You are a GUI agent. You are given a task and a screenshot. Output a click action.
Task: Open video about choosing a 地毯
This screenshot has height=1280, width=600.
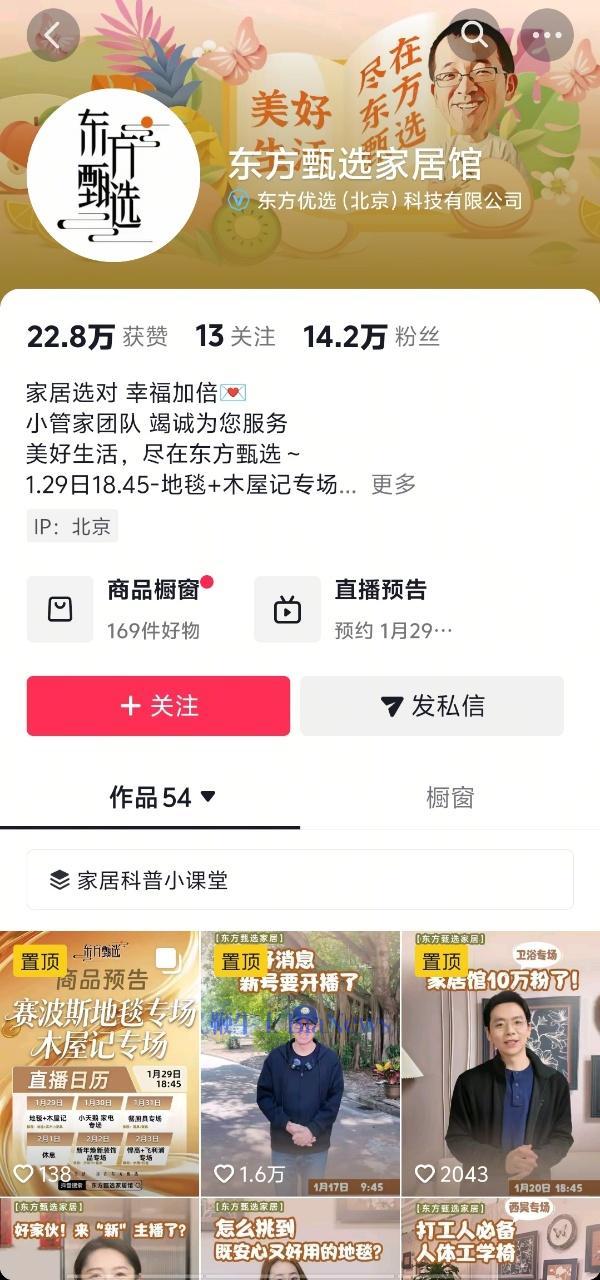(x=300, y=1240)
